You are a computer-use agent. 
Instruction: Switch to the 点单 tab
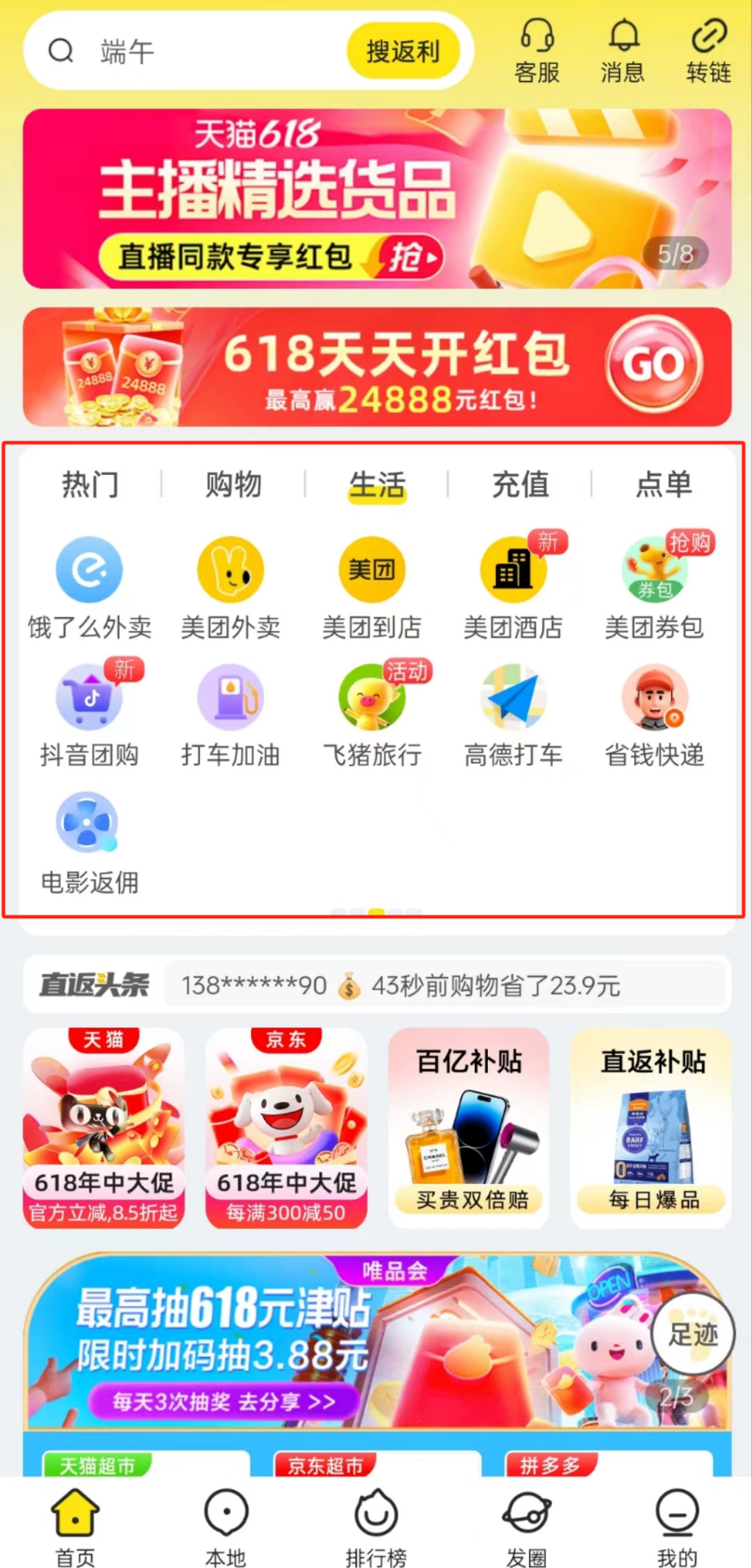(x=664, y=485)
